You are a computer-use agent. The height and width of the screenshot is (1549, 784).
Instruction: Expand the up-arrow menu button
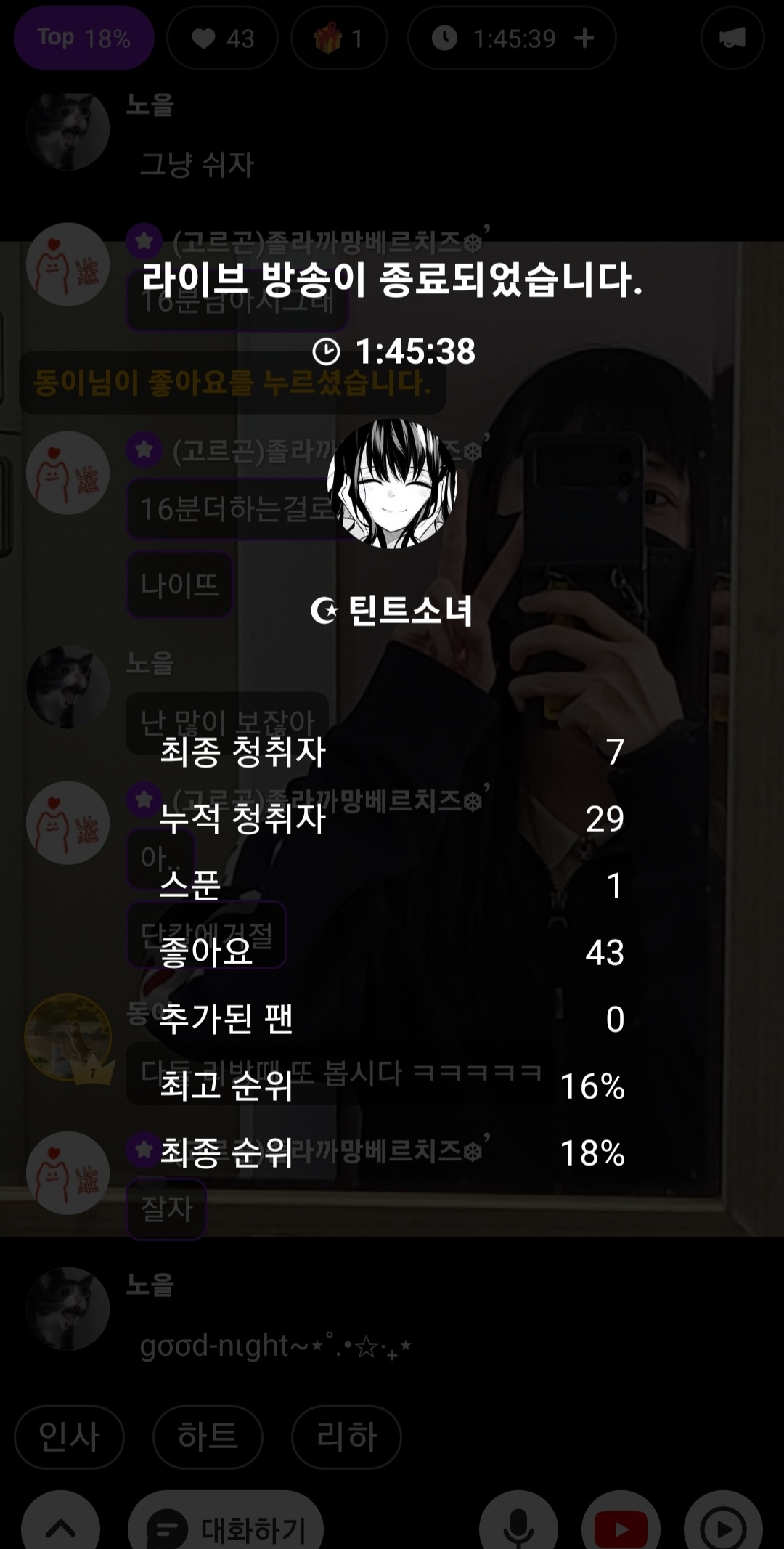(61, 1525)
